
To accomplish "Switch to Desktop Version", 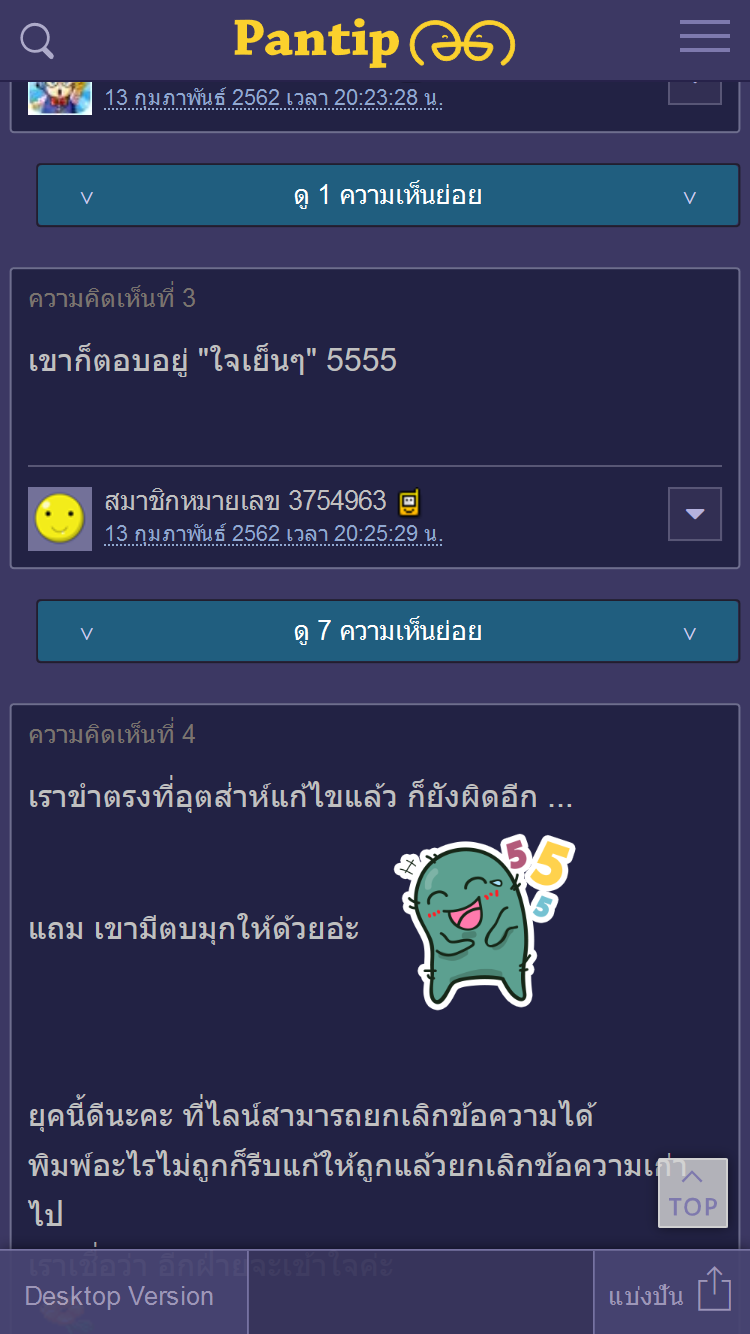I will [x=119, y=1296].
